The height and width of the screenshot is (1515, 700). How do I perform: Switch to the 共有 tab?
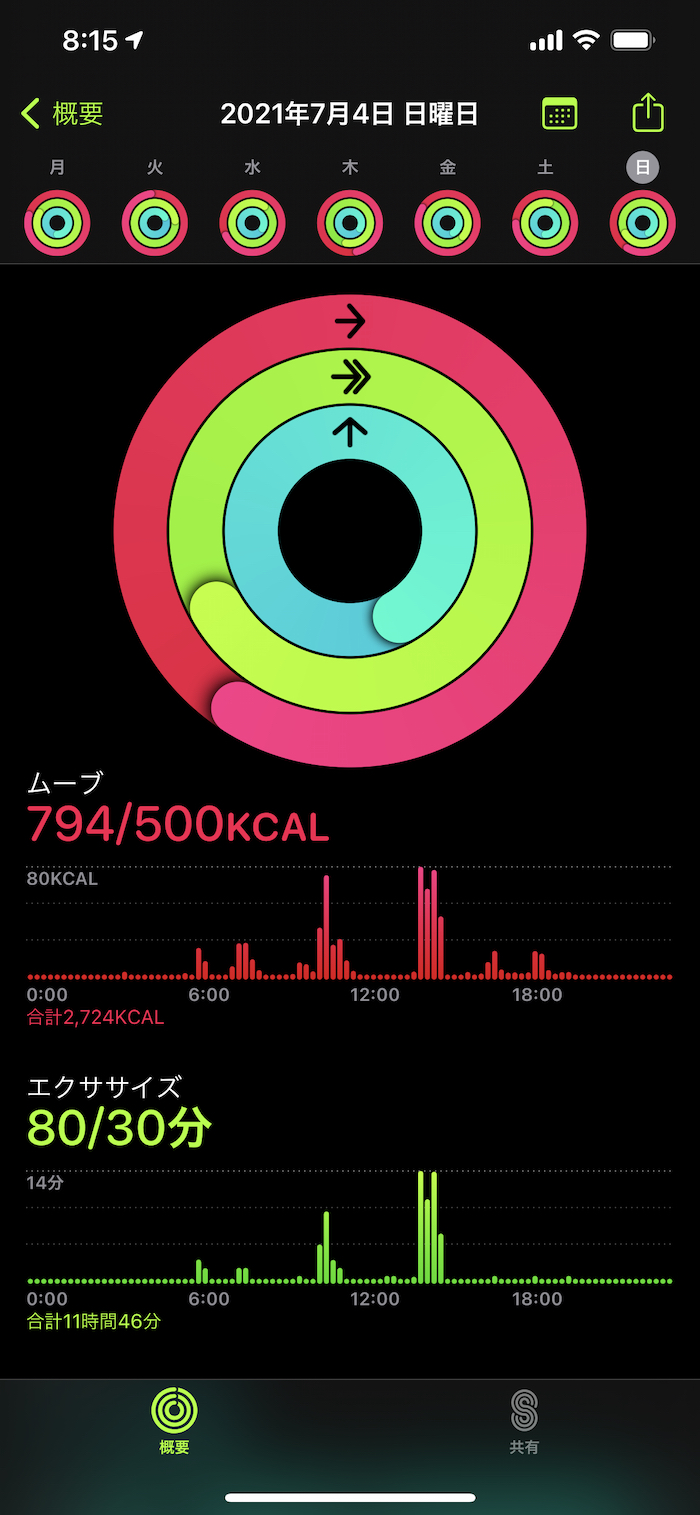524,1422
